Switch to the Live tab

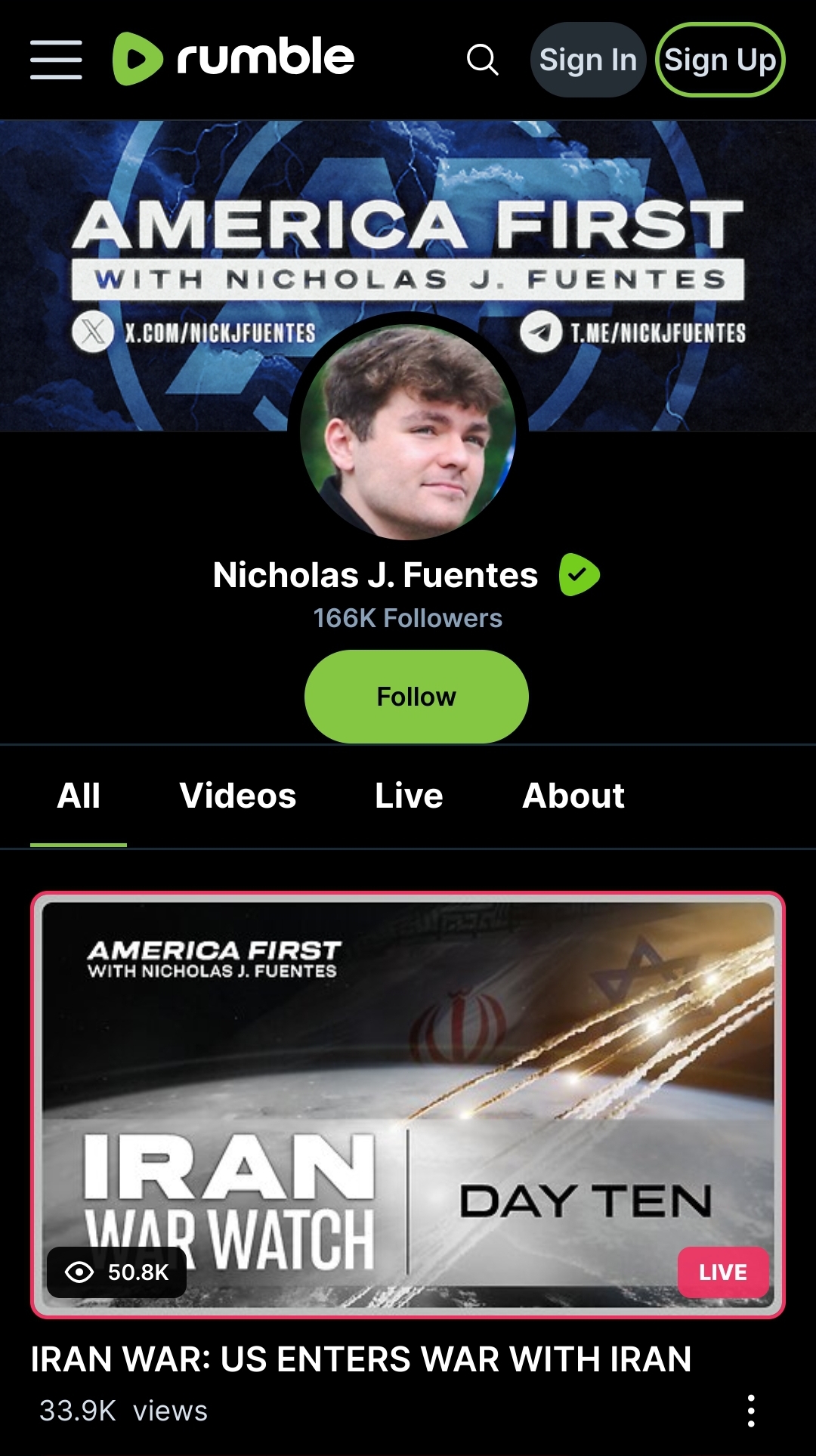pos(409,796)
